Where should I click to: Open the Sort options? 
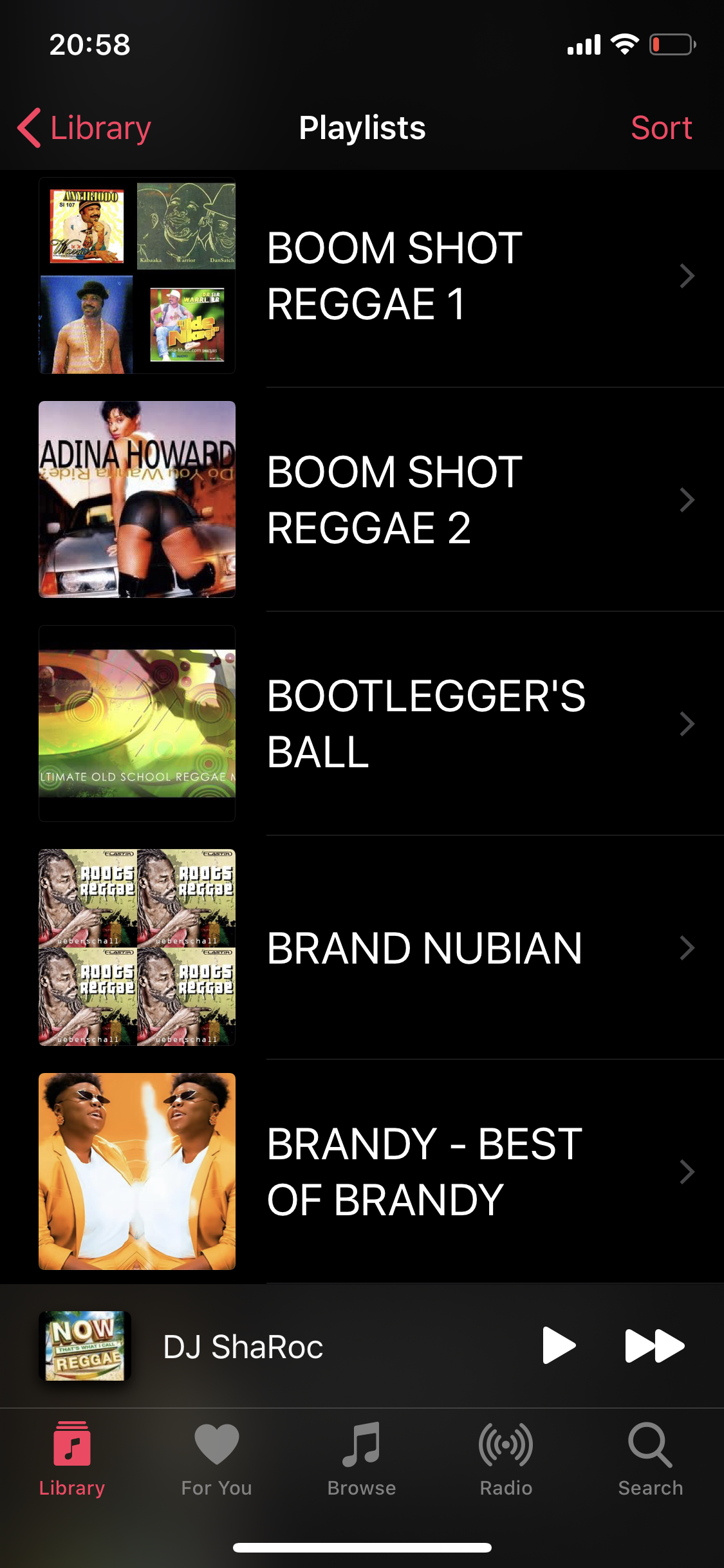[x=661, y=128]
